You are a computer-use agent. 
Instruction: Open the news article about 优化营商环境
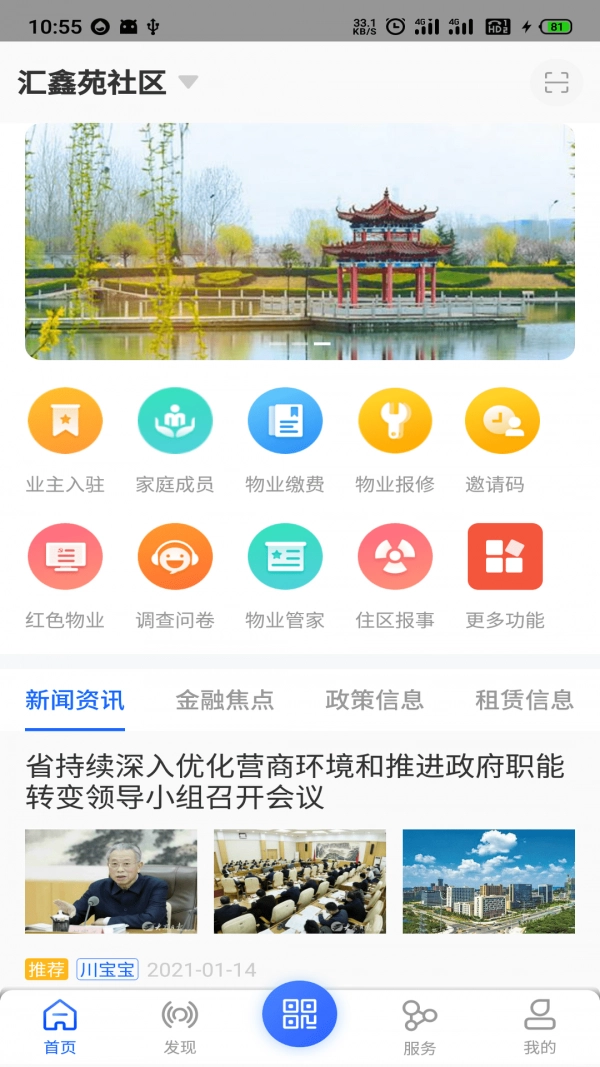pyautogui.click(x=295, y=782)
